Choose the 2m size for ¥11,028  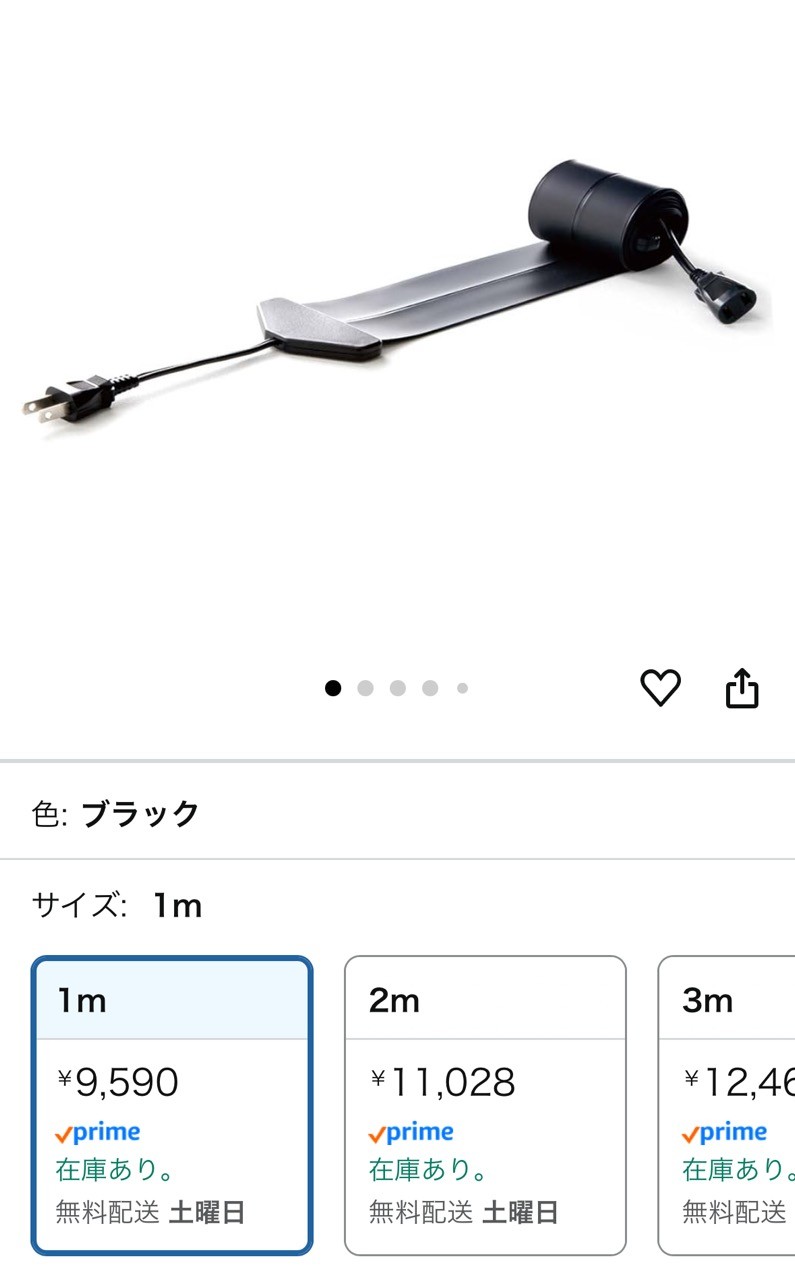point(485,1106)
